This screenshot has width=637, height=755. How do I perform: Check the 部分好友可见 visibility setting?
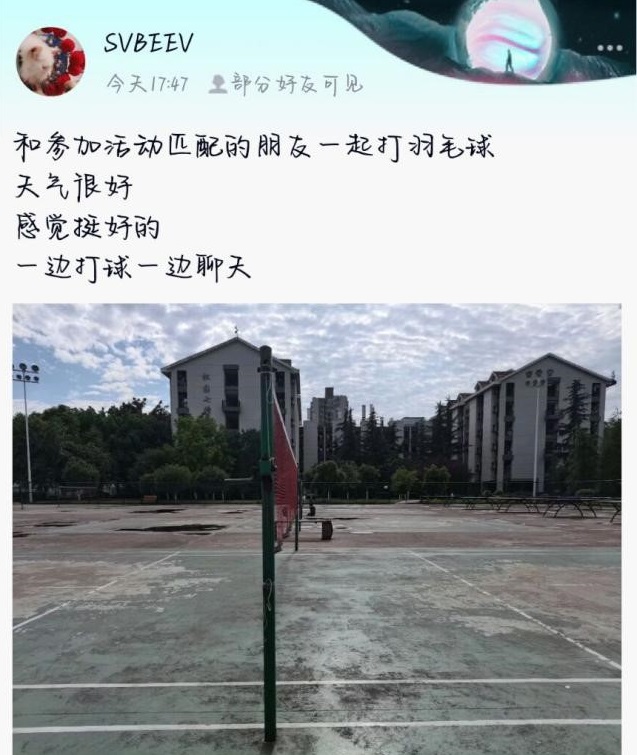tap(286, 84)
